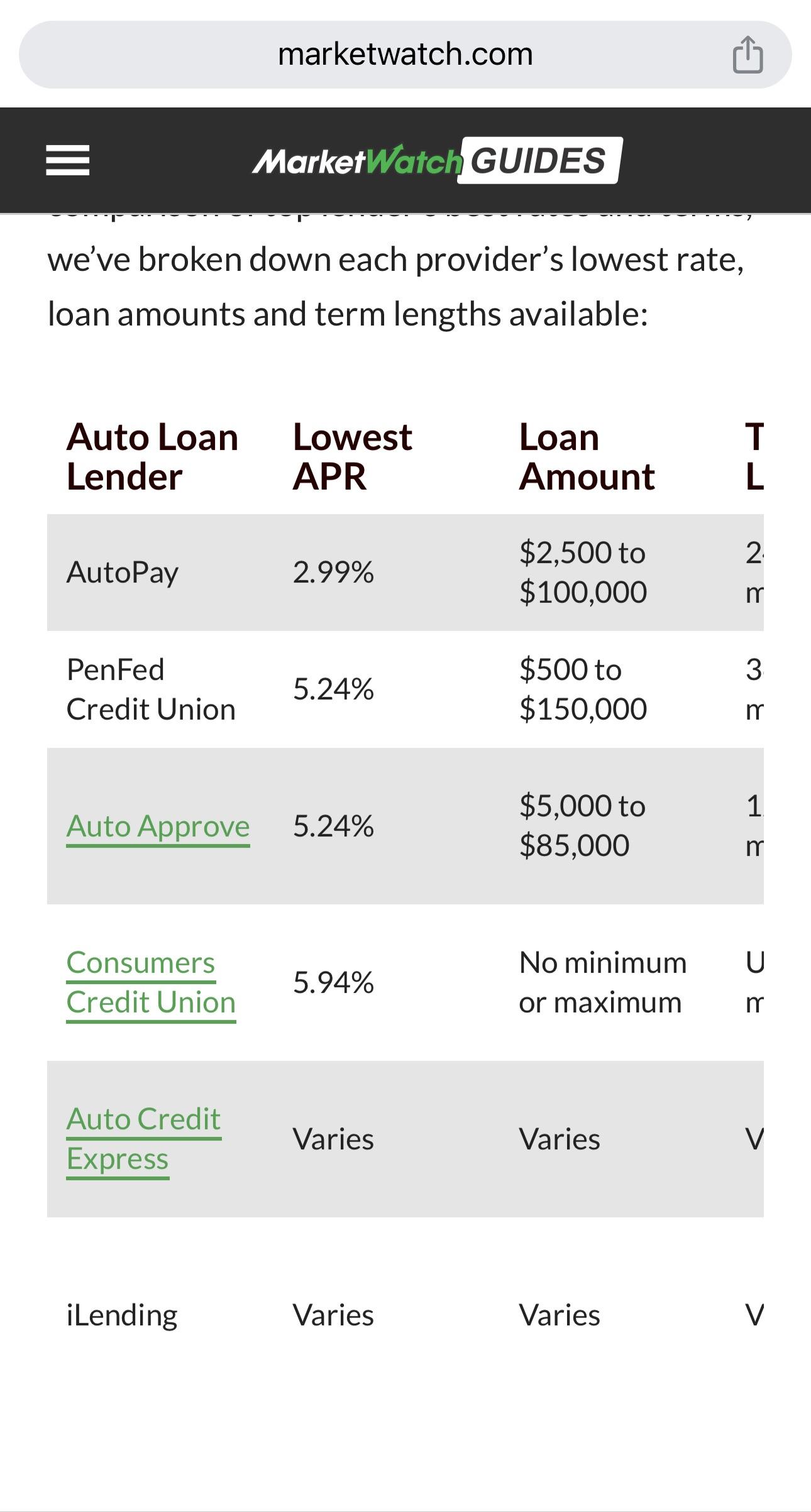Select the marketwatch.com address bar
The width and height of the screenshot is (811, 1512).
coord(405,54)
